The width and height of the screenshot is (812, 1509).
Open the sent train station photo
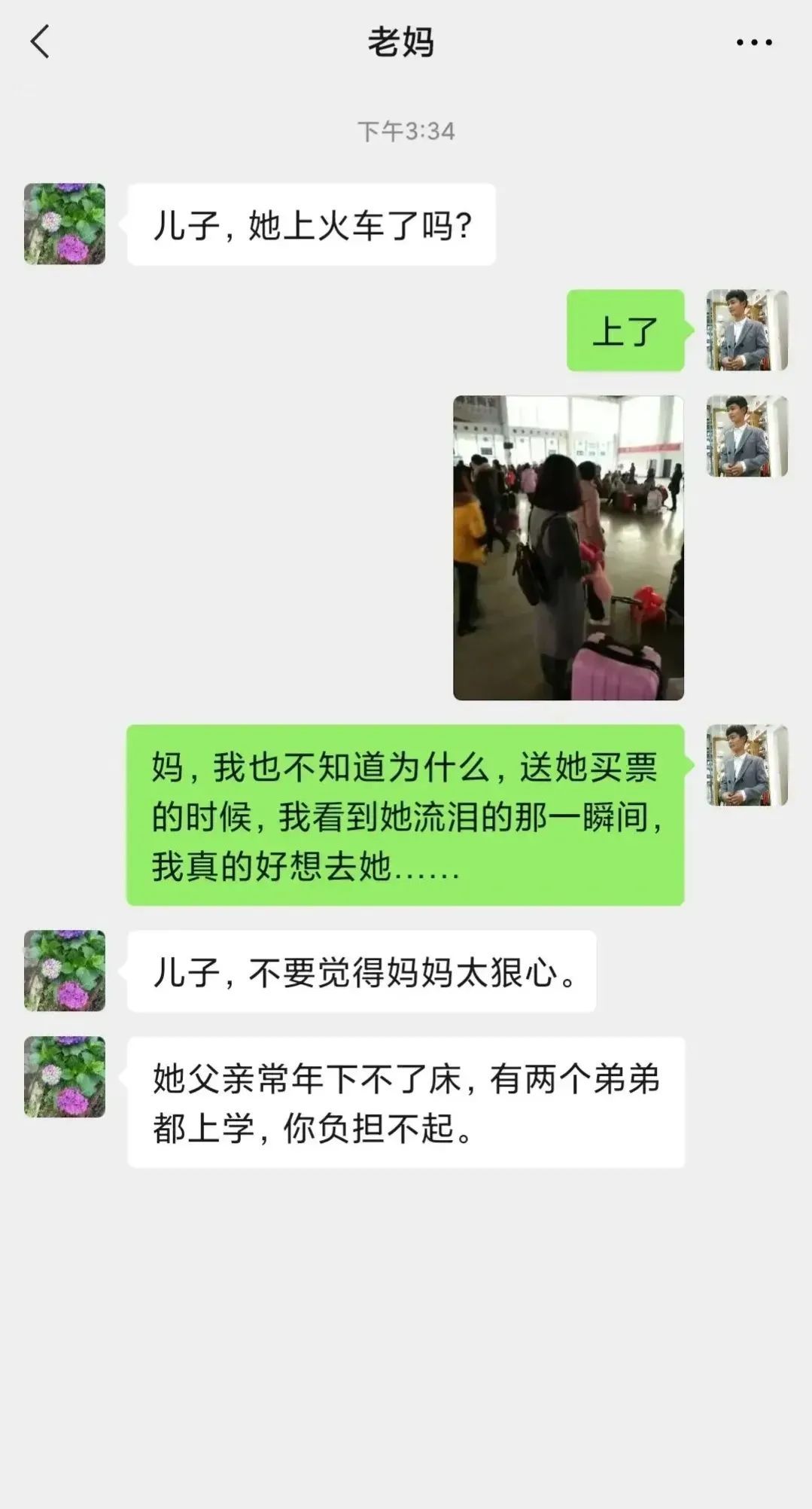point(568,547)
